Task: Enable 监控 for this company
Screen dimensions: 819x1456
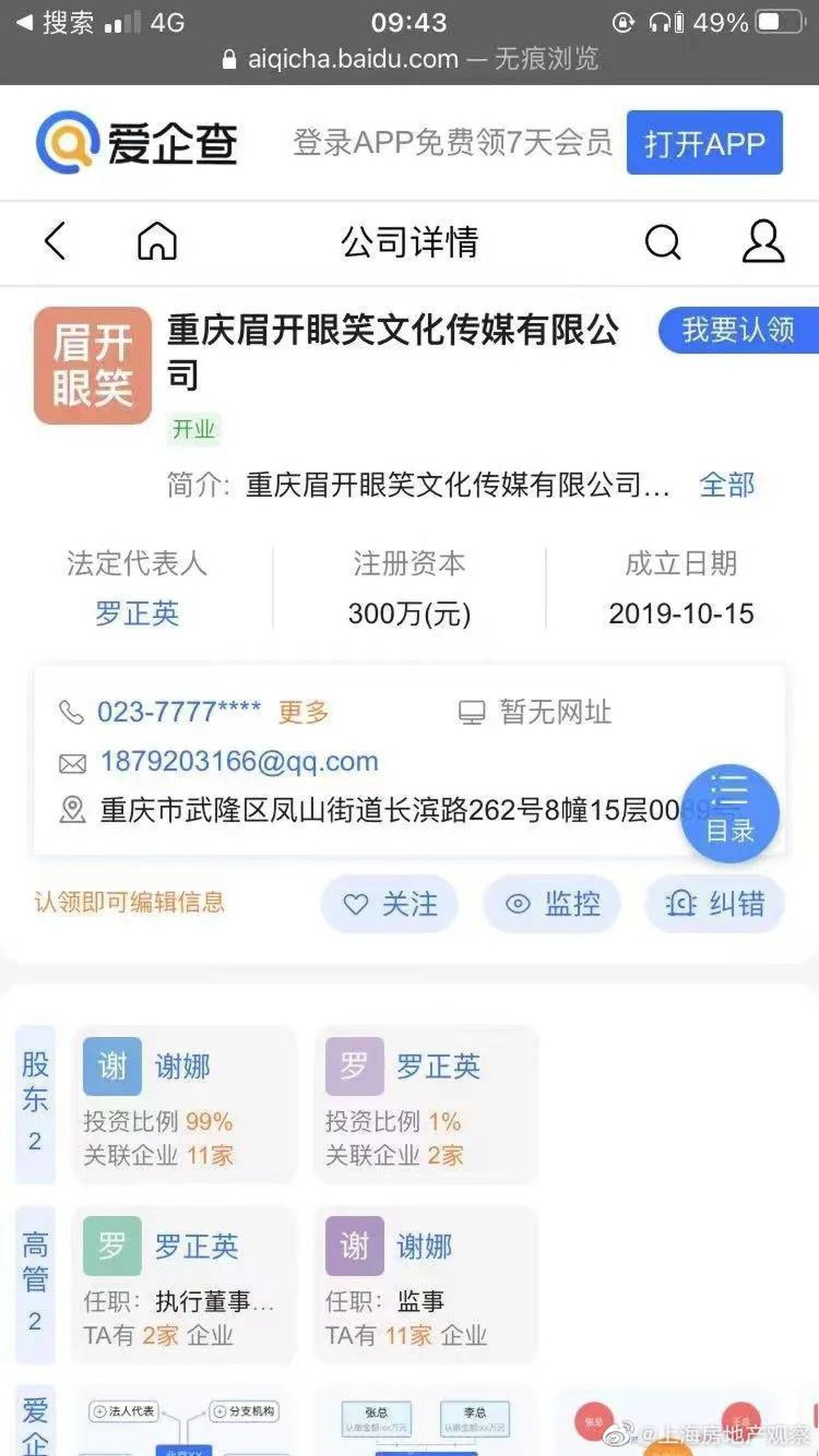Action: coord(552,904)
